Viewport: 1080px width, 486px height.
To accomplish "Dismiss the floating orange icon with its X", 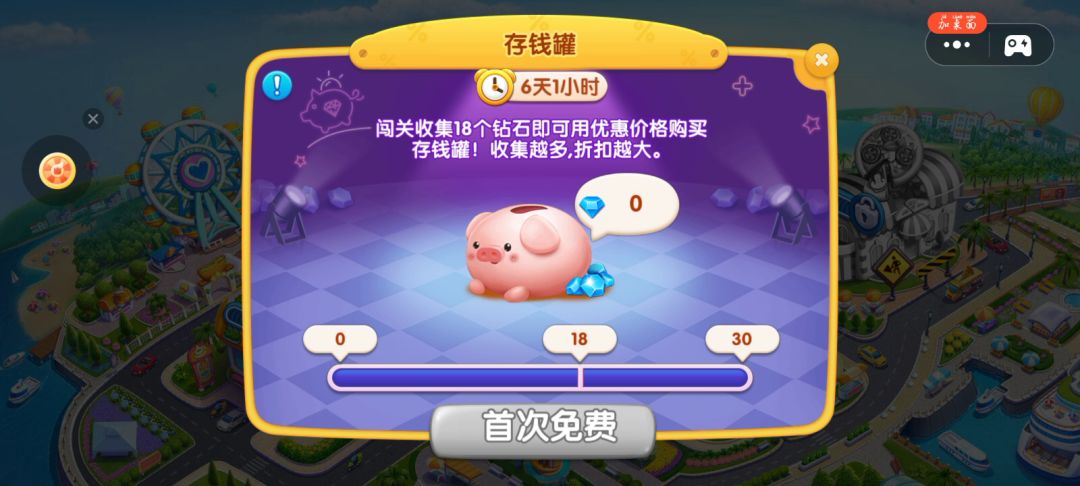I will coord(93,120).
